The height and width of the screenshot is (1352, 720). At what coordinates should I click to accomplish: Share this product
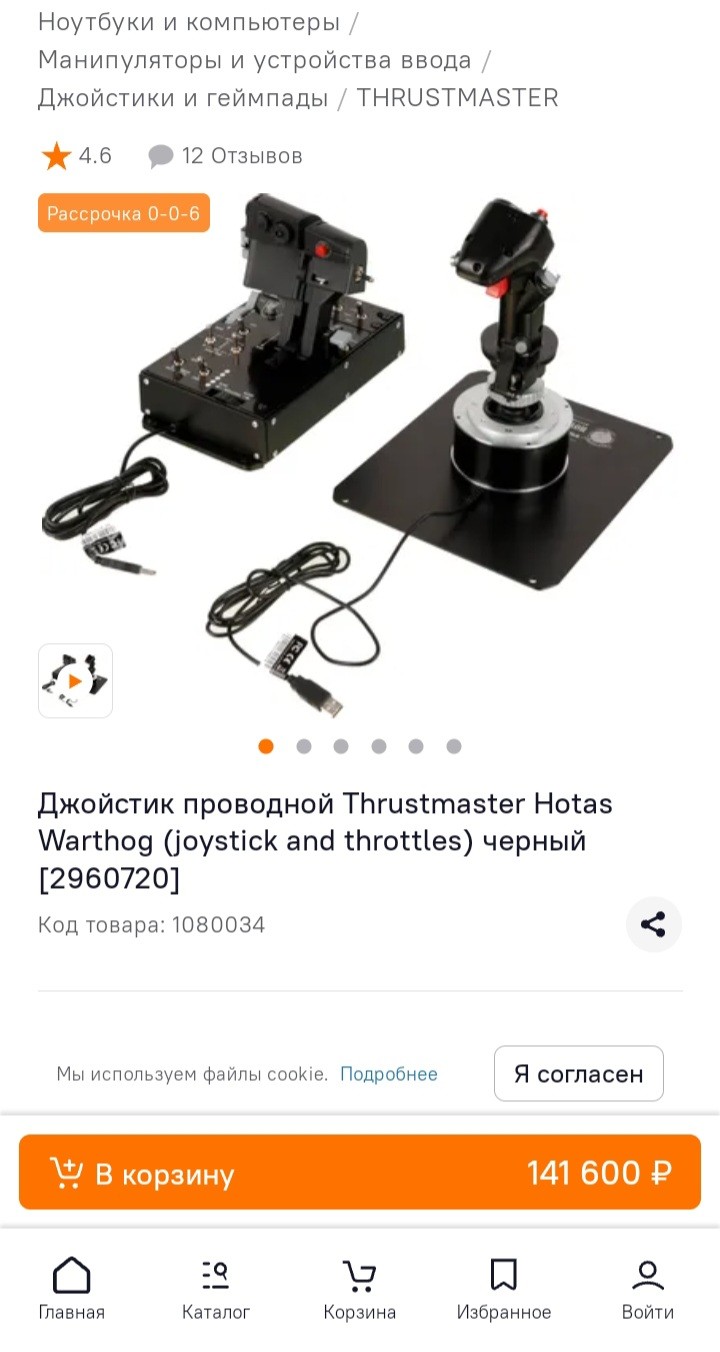coord(653,924)
